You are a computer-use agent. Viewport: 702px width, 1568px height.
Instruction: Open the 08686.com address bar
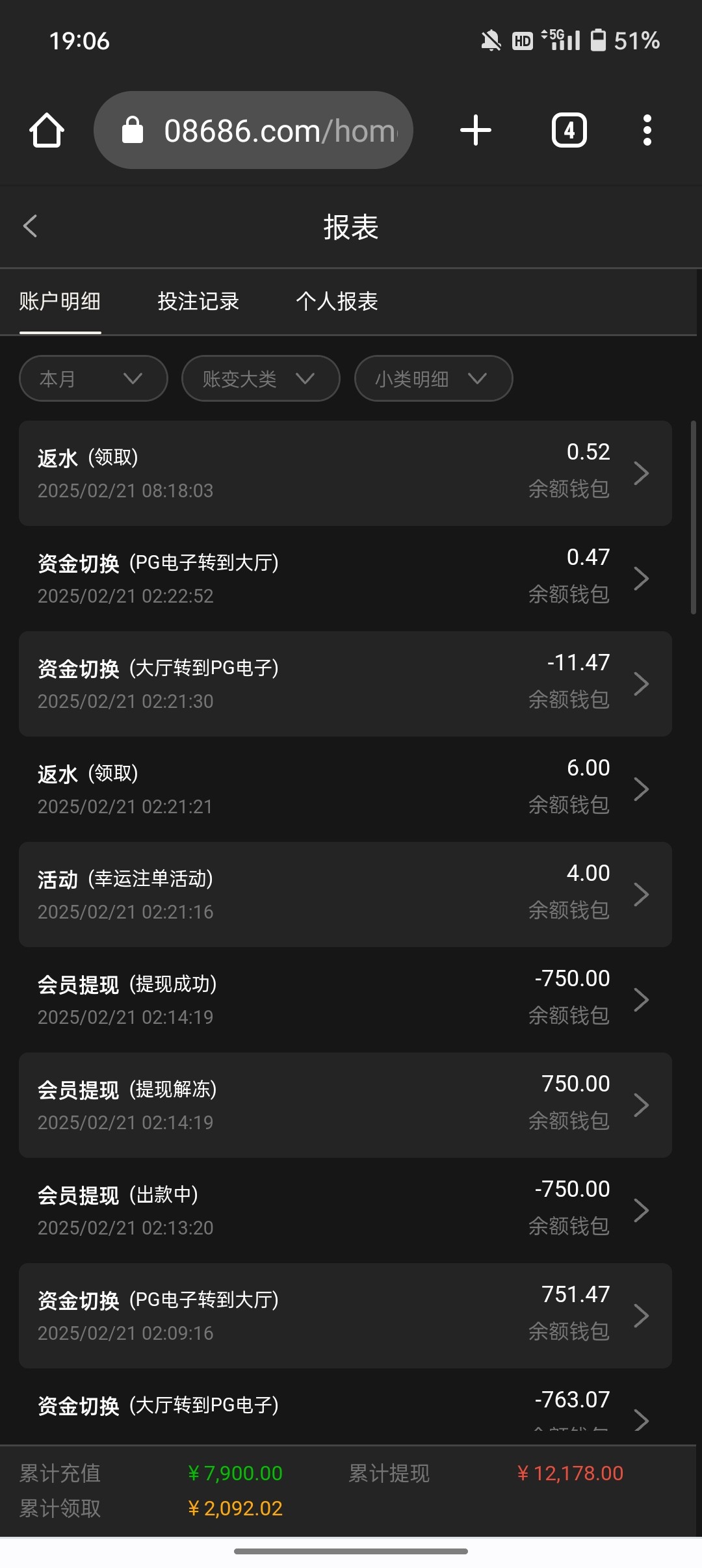pos(253,130)
